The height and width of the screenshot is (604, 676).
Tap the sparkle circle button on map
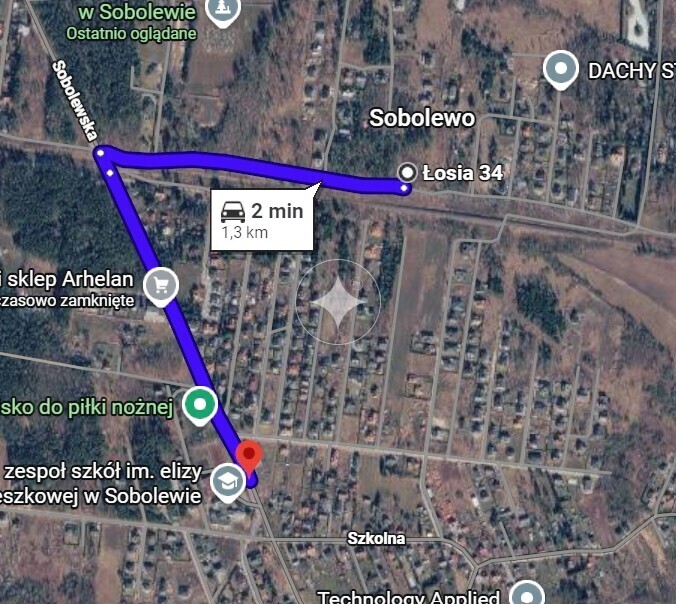[x=338, y=302]
